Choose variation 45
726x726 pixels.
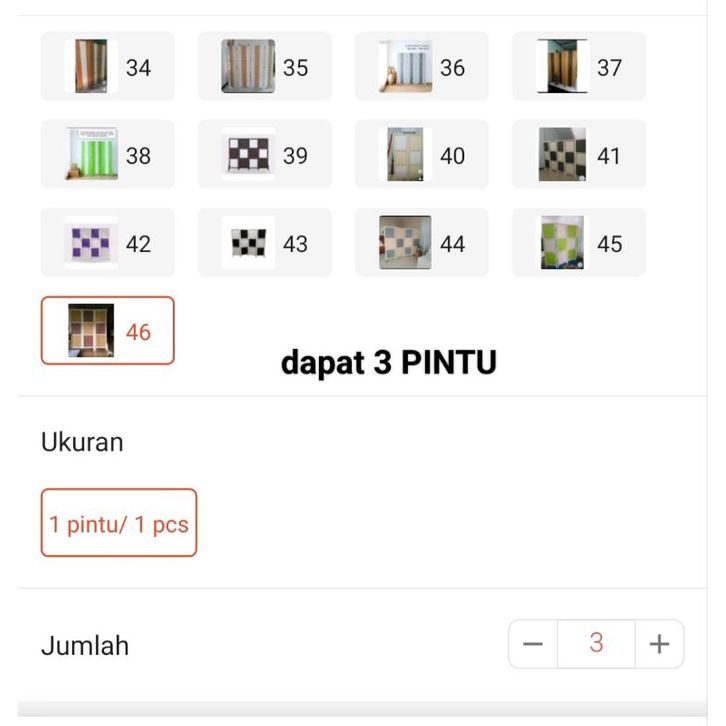(579, 243)
